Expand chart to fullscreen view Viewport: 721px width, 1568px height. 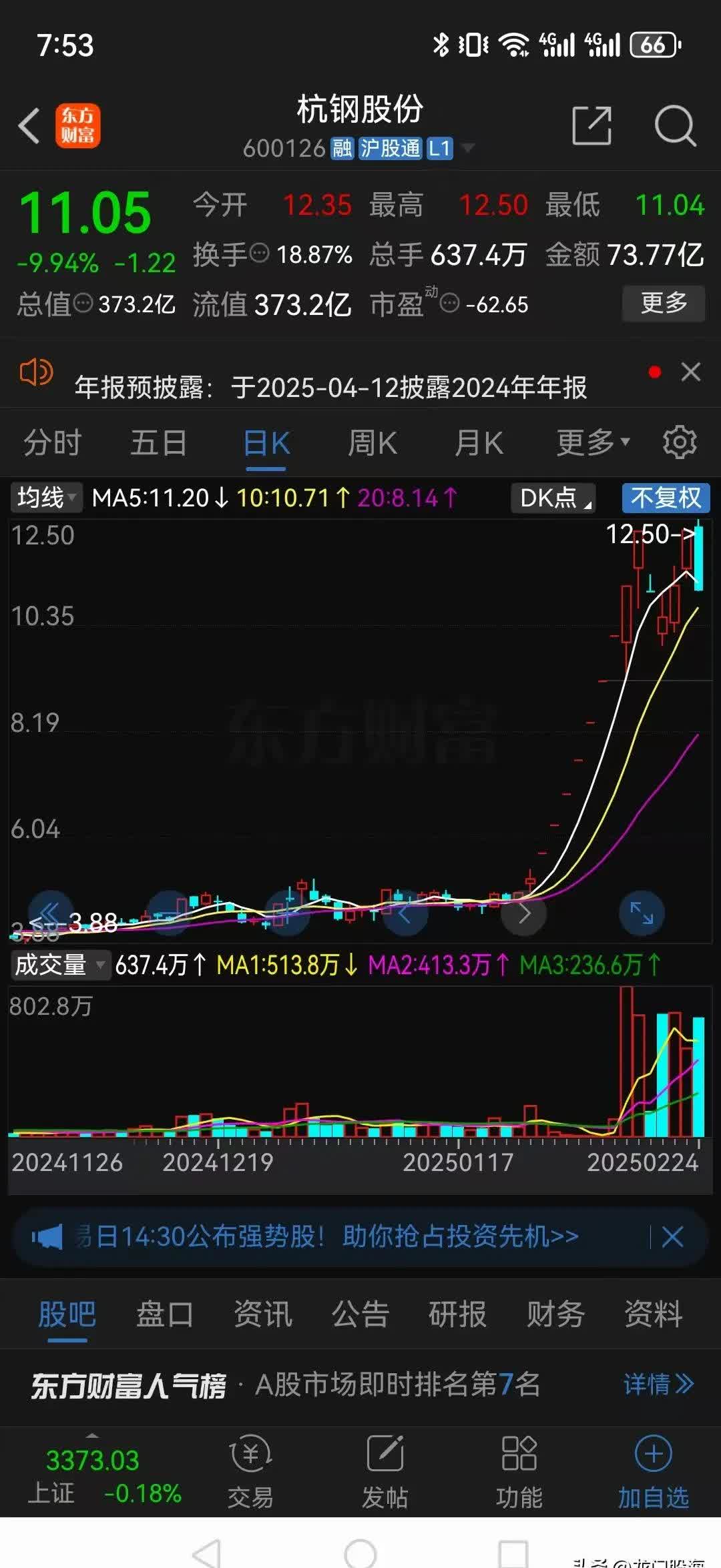click(x=642, y=914)
